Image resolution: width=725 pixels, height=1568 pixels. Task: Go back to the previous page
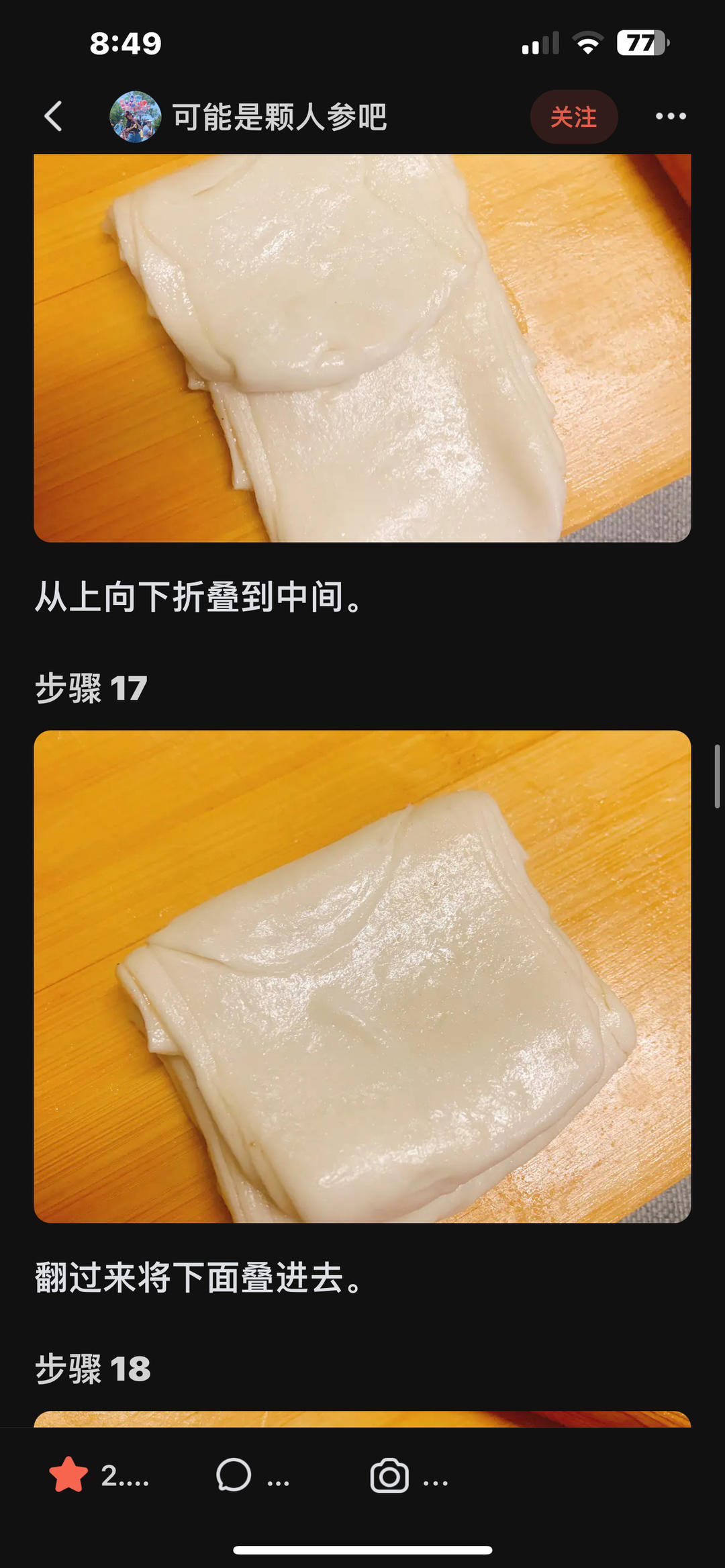tap(54, 117)
